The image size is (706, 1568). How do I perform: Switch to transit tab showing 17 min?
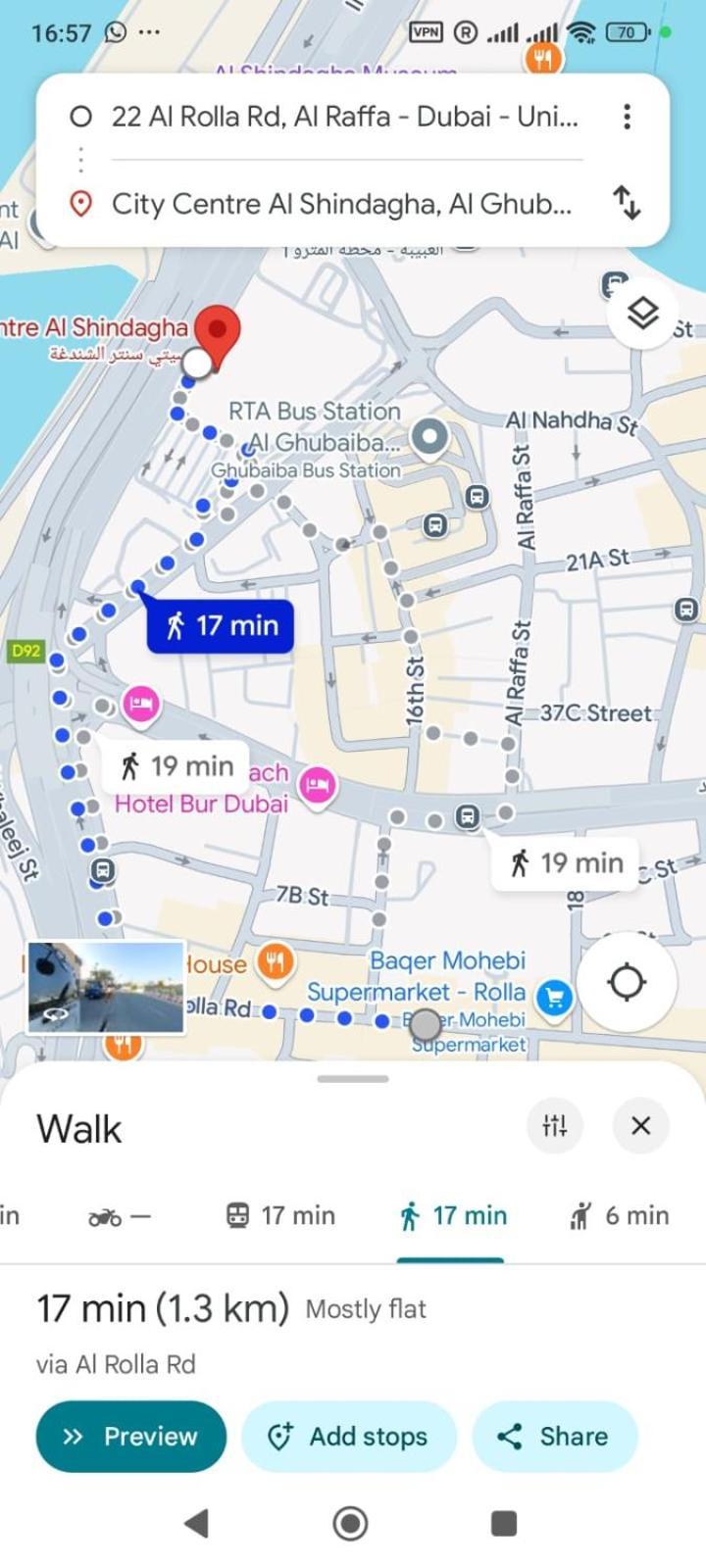coord(280,1216)
